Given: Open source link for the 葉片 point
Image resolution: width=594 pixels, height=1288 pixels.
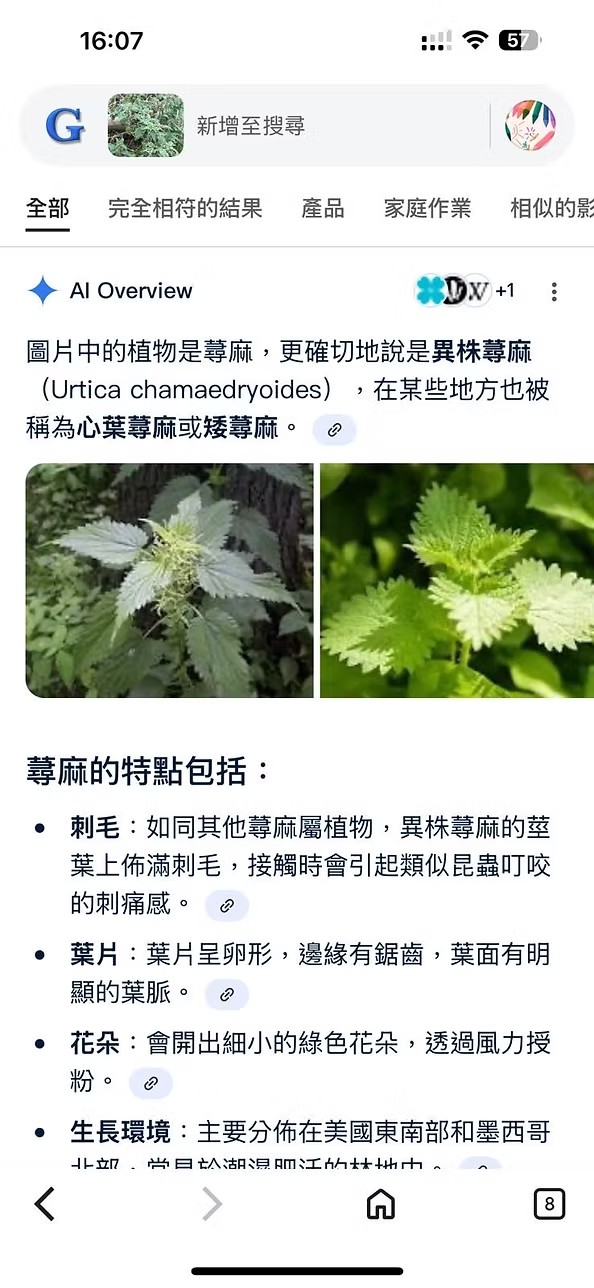Looking at the screenshot, I should [227, 995].
